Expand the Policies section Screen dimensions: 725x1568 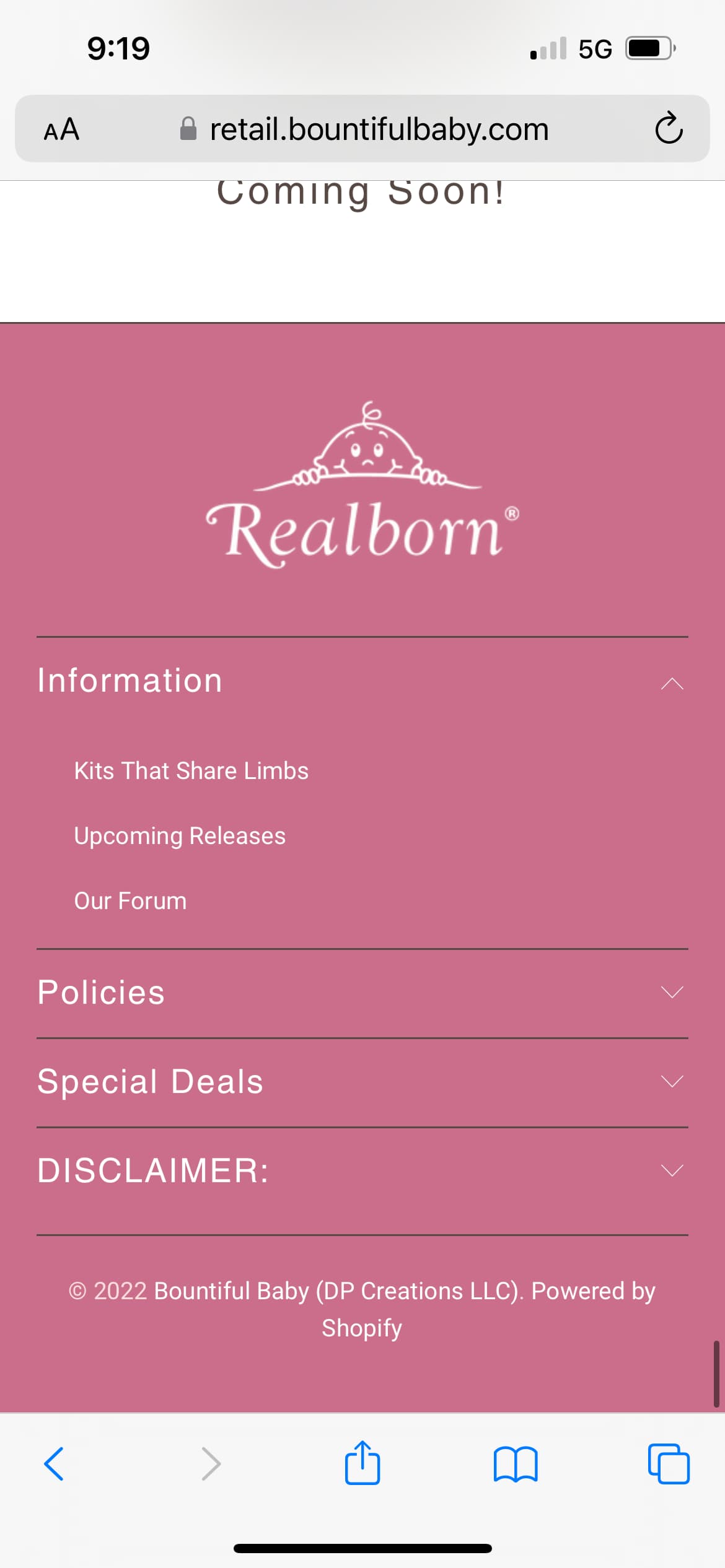[362, 993]
